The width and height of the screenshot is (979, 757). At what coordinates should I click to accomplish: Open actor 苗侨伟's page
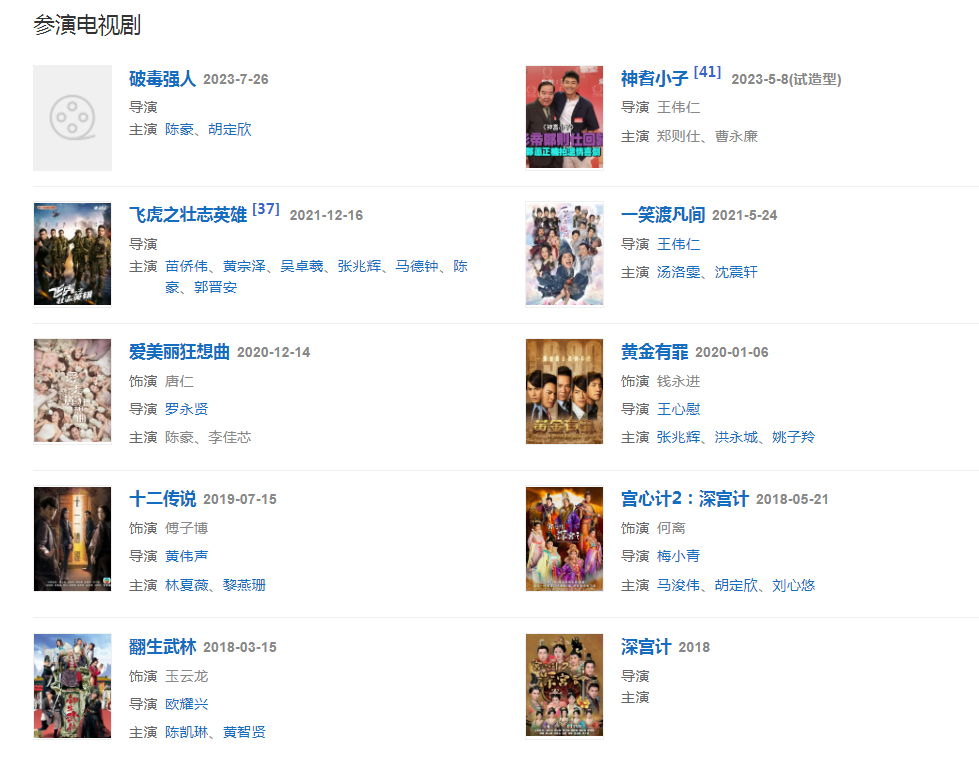[x=186, y=266]
